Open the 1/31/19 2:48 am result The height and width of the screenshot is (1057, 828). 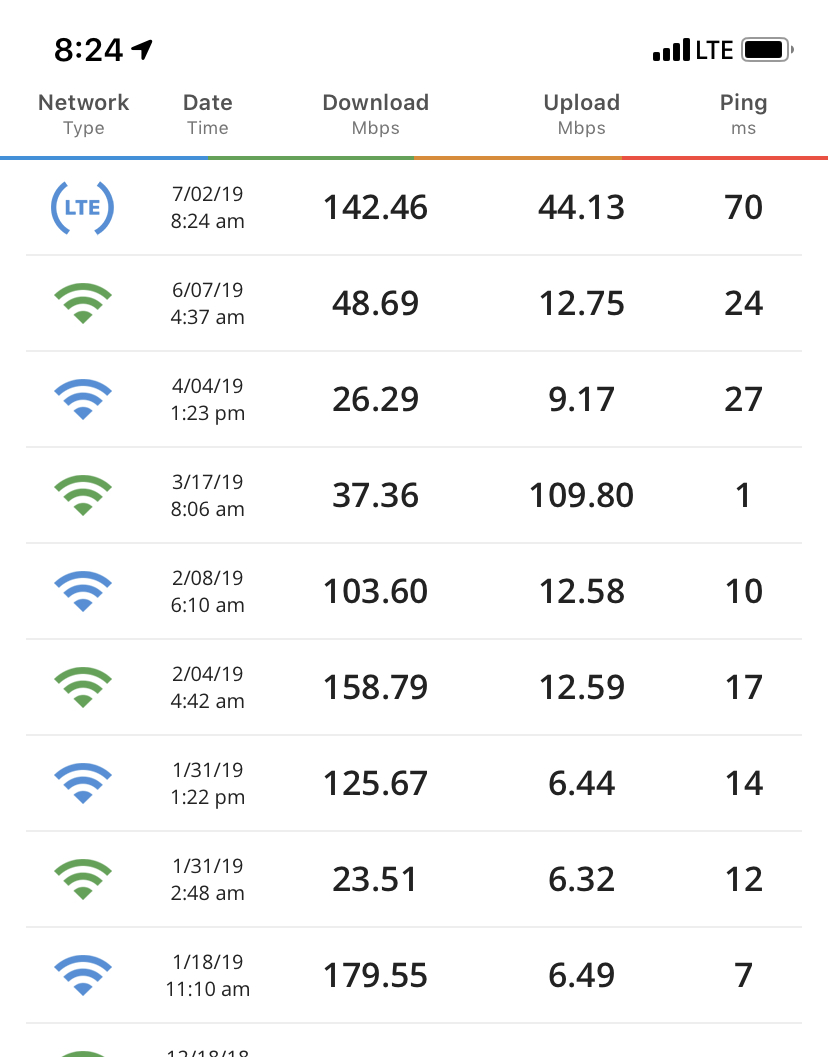click(x=414, y=880)
